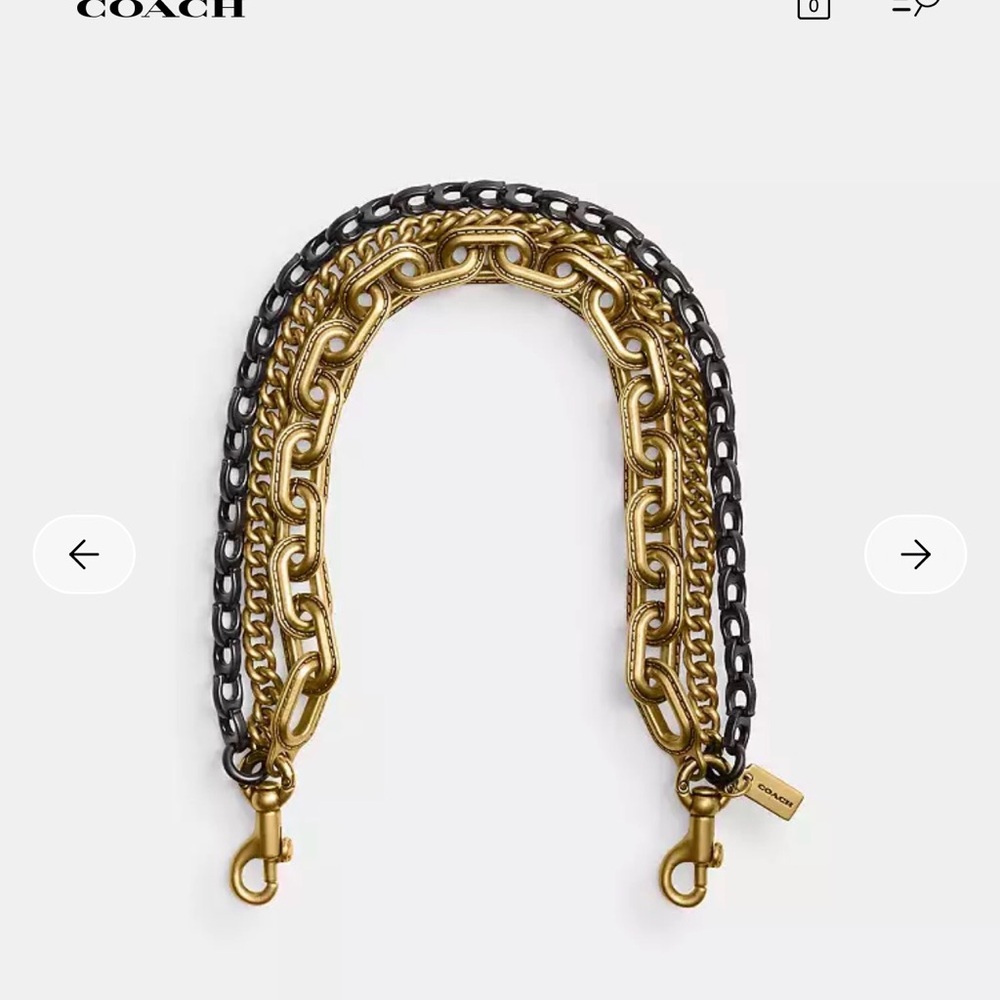
Task: Open the shopping bag
Action: click(813, 8)
